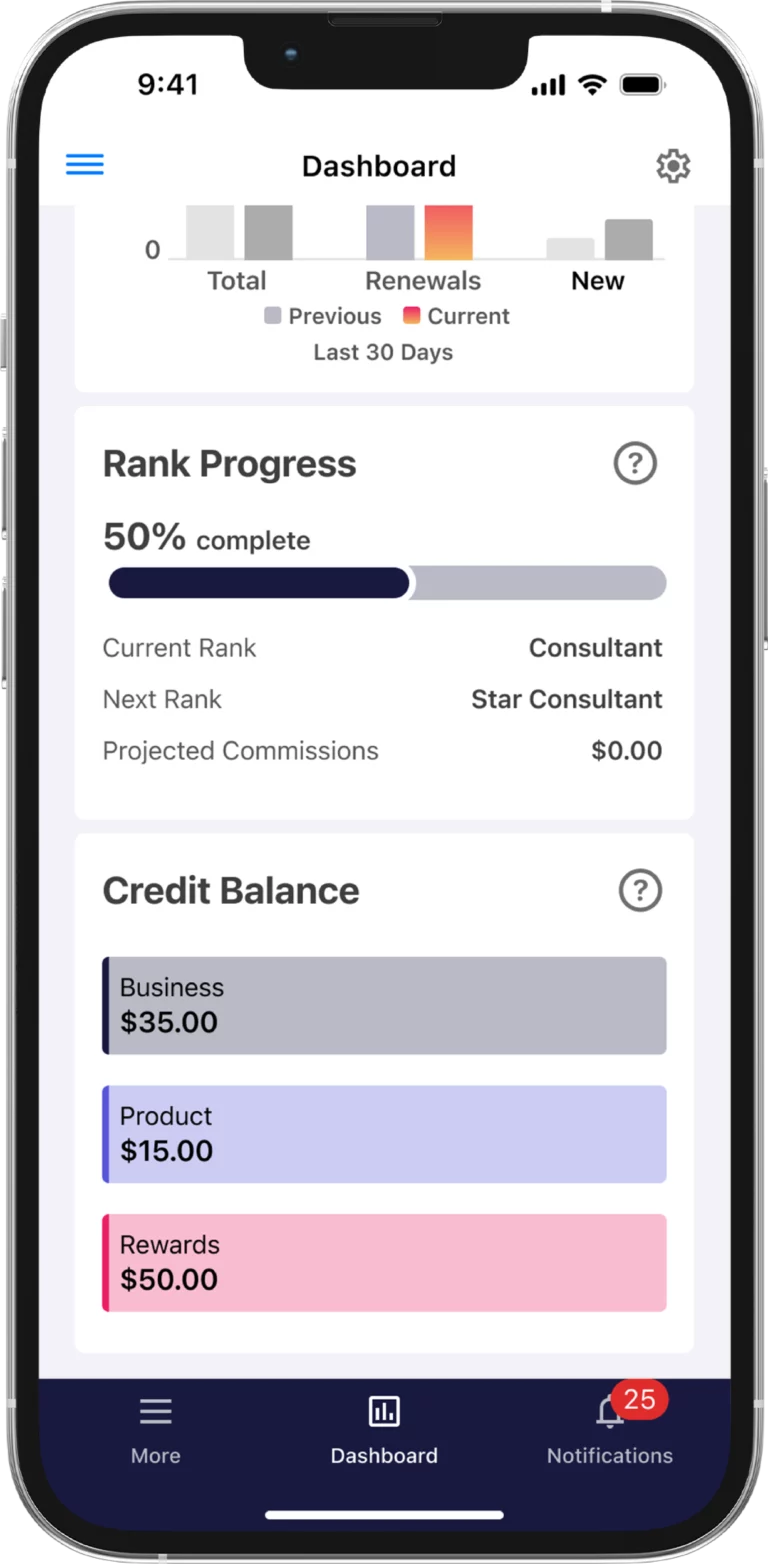Open the settings gear at top right
The width and height of the screenshot is (768, 1564).
click(x=673, y=166)
